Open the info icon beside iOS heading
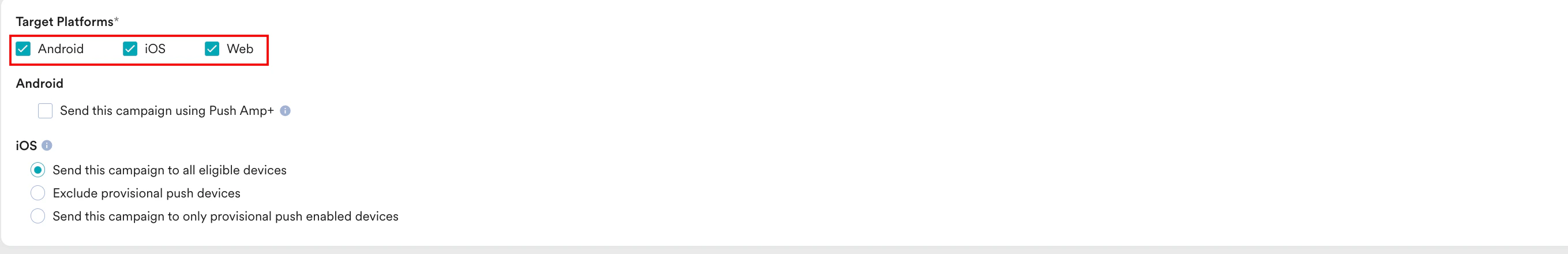The height and width of the screenshot is (254, 1568). coord(47,145)
